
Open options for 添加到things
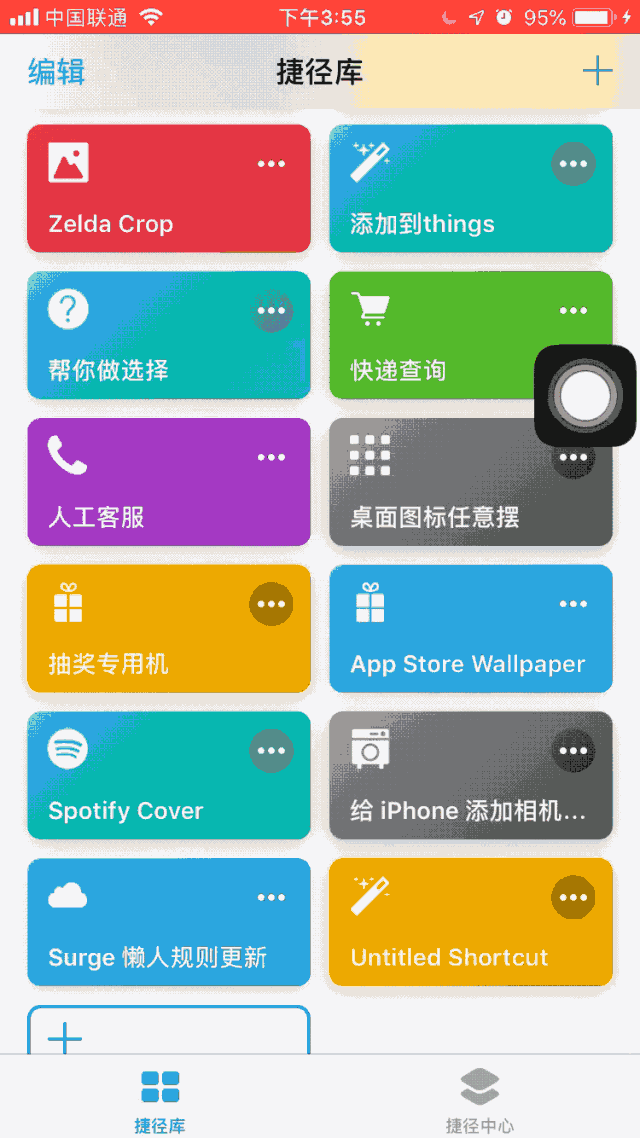(x=573, y=164)
